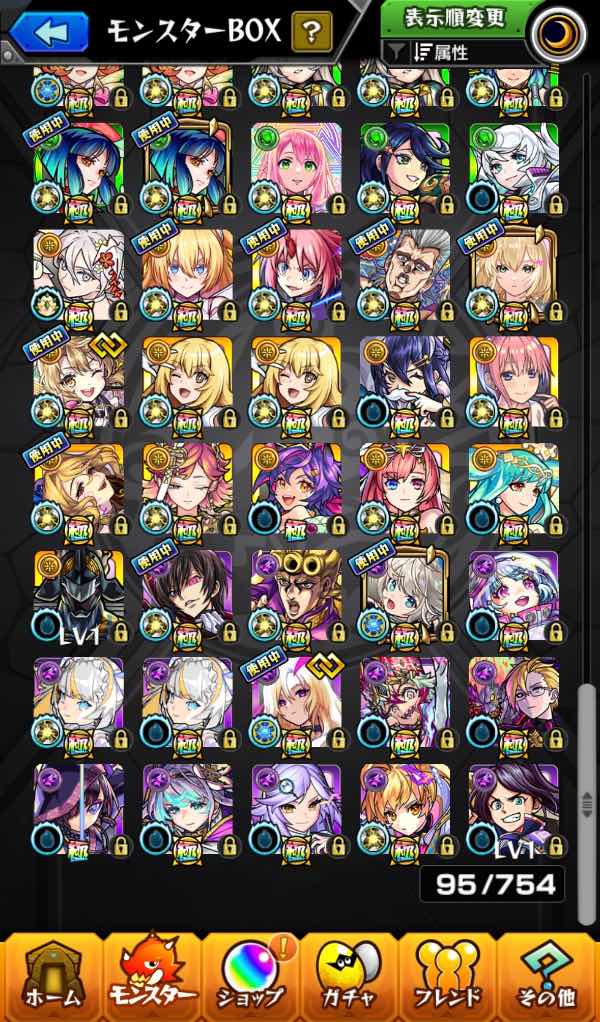This screenshot has width=600, height=1022.
Task: Tap 表示順変更 to change sort order
Action: coord(454,18)
